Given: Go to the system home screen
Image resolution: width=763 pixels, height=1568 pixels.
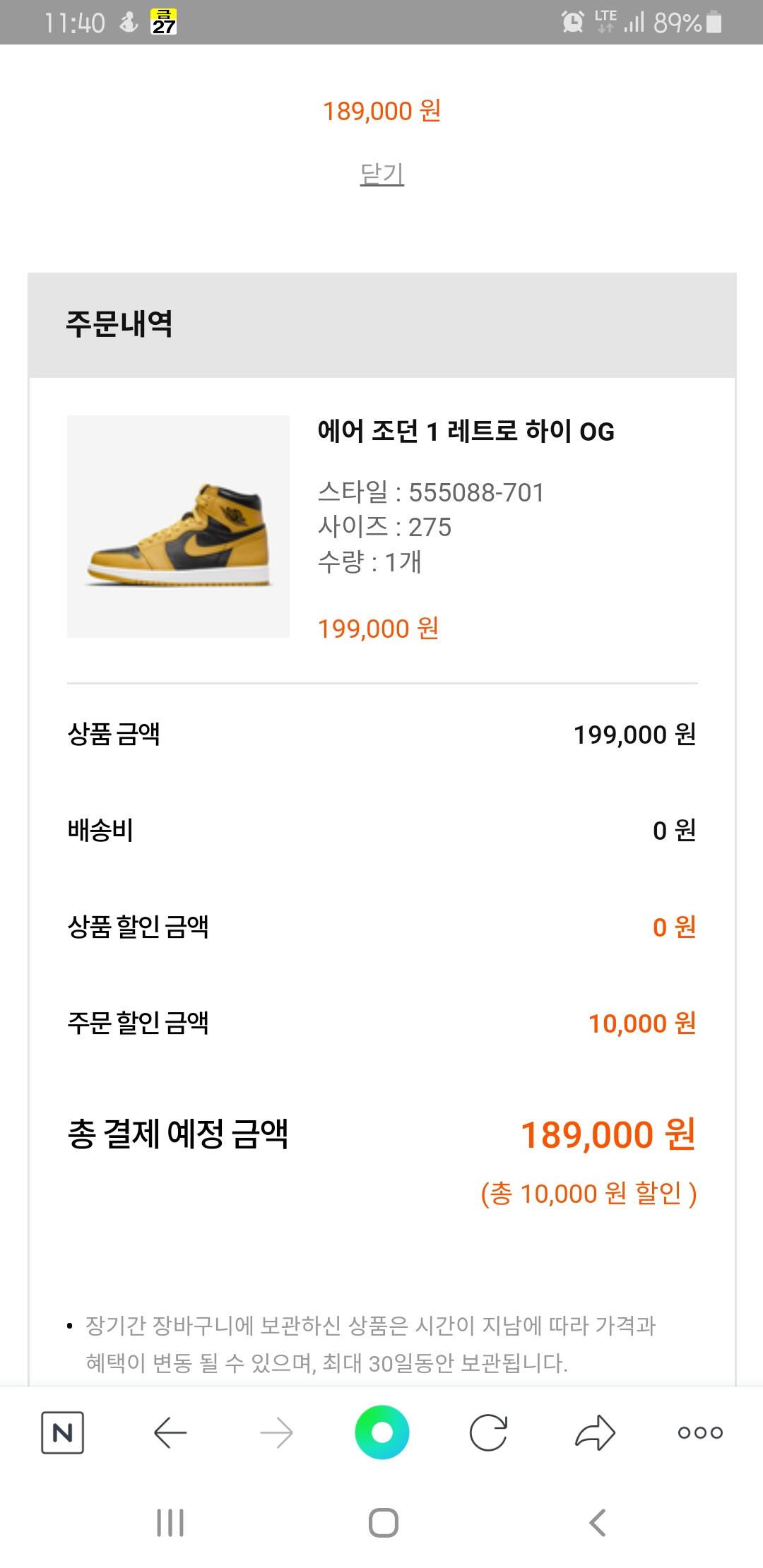Looking at the screenshot, I should 383,1523.
